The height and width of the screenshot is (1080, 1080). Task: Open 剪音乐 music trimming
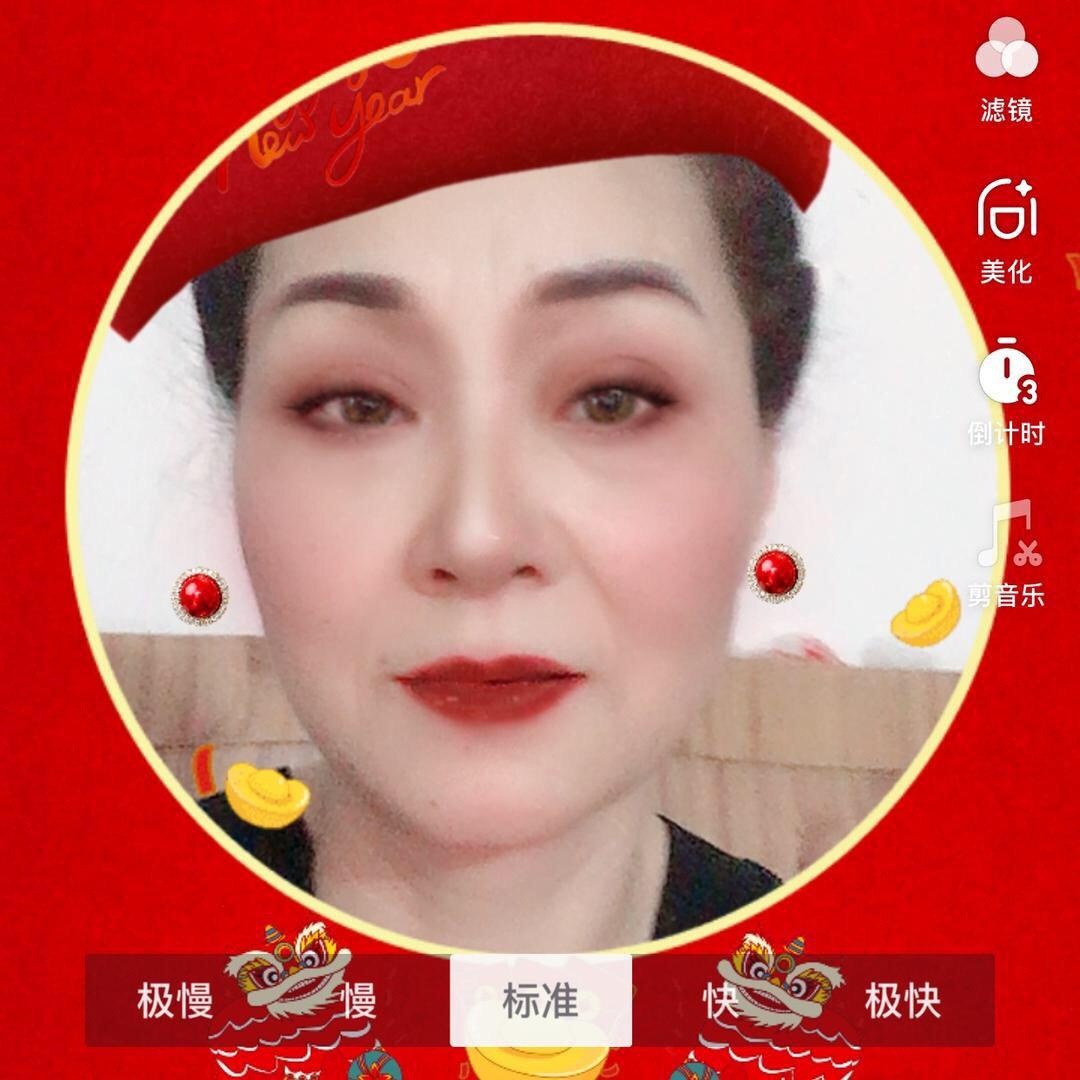coord(1006,553)
